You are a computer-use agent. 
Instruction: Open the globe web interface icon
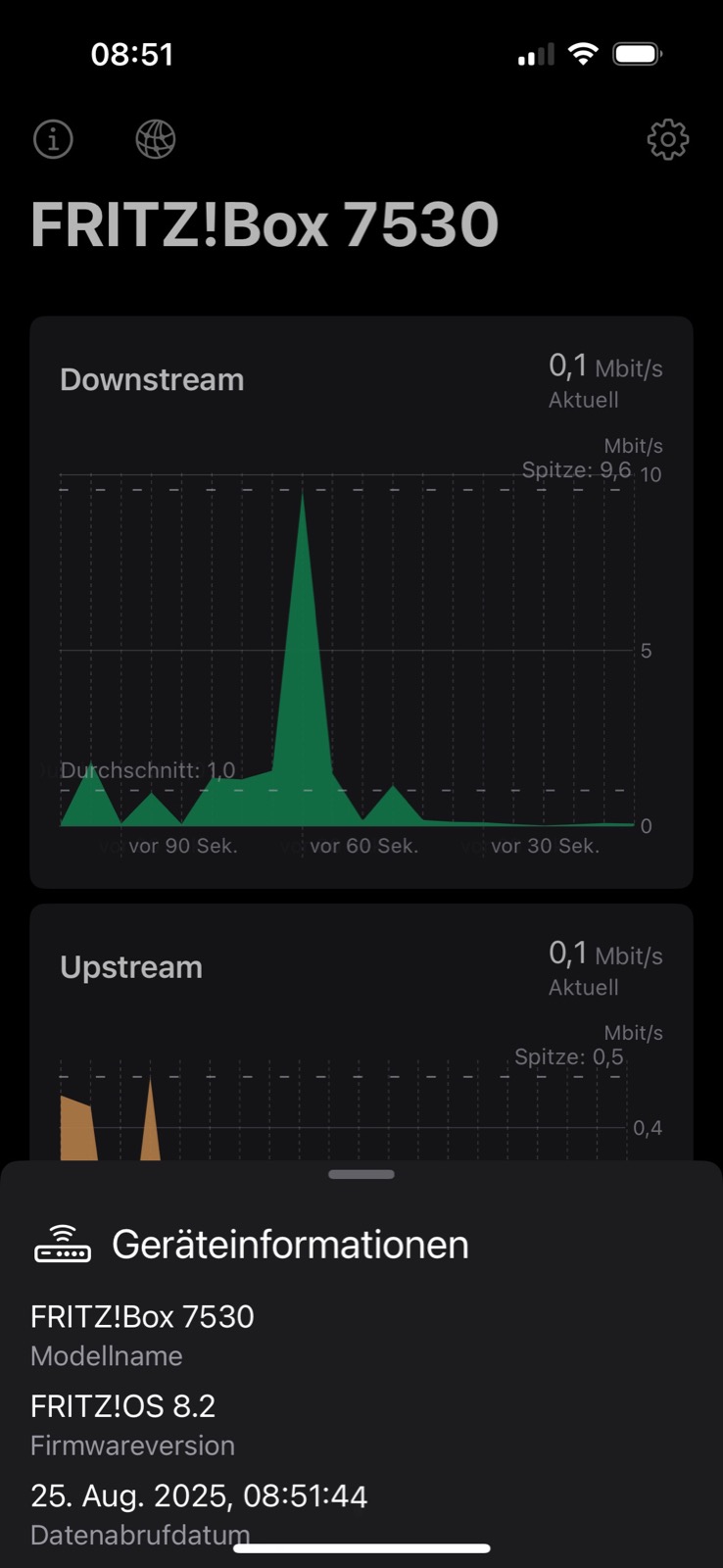(x=155, y=139)
